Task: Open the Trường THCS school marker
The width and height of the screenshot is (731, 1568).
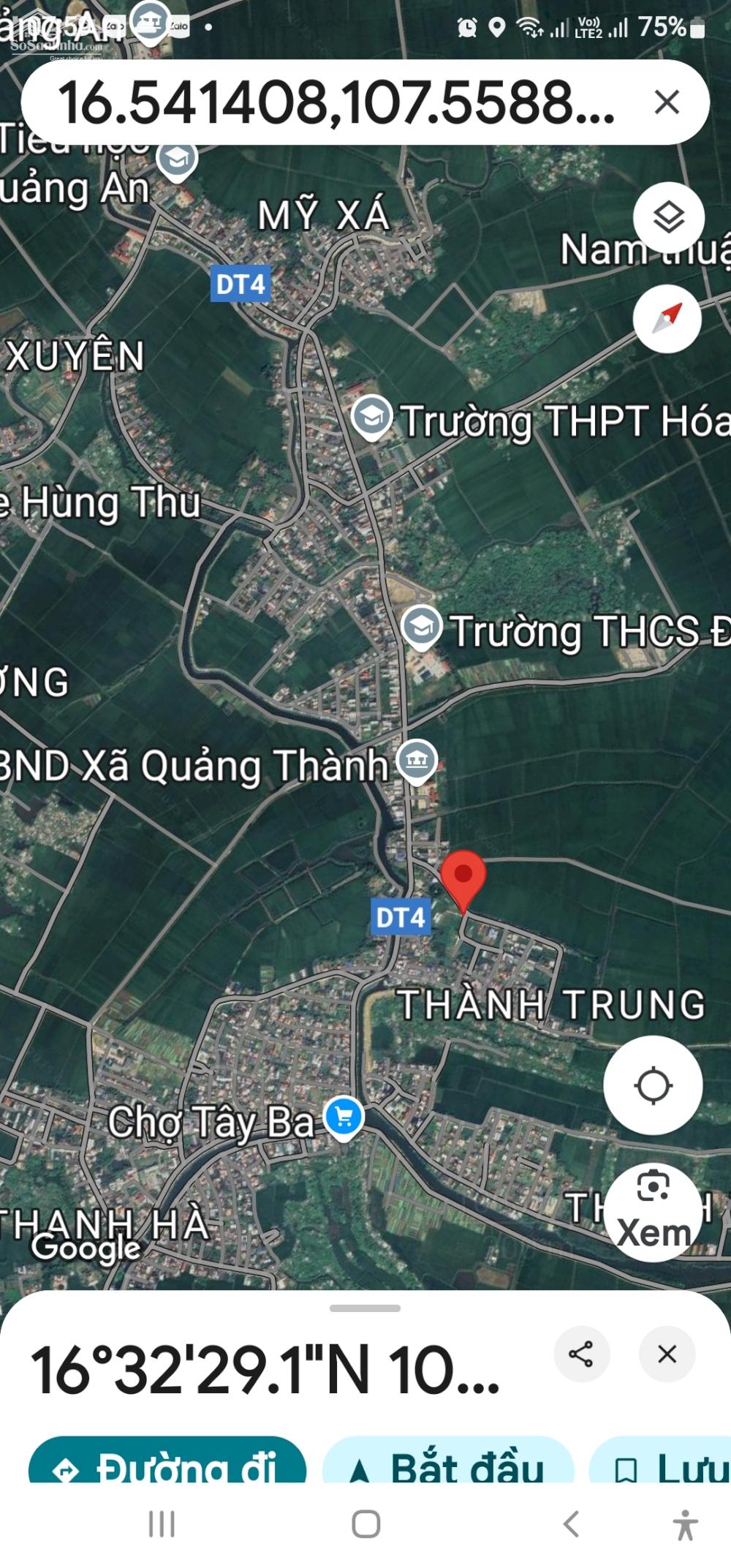Action: 421,628
